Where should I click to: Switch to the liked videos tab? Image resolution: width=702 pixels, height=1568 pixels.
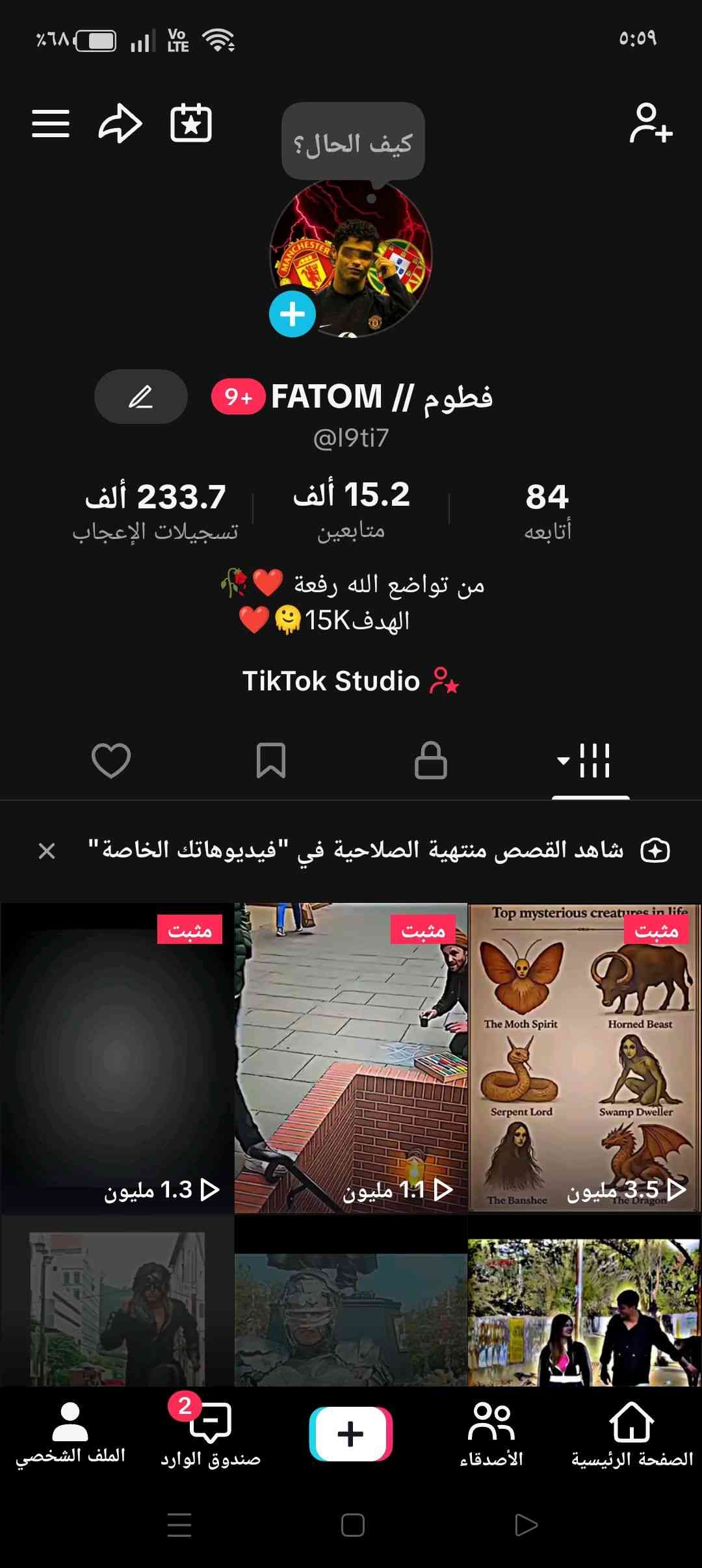111,760
